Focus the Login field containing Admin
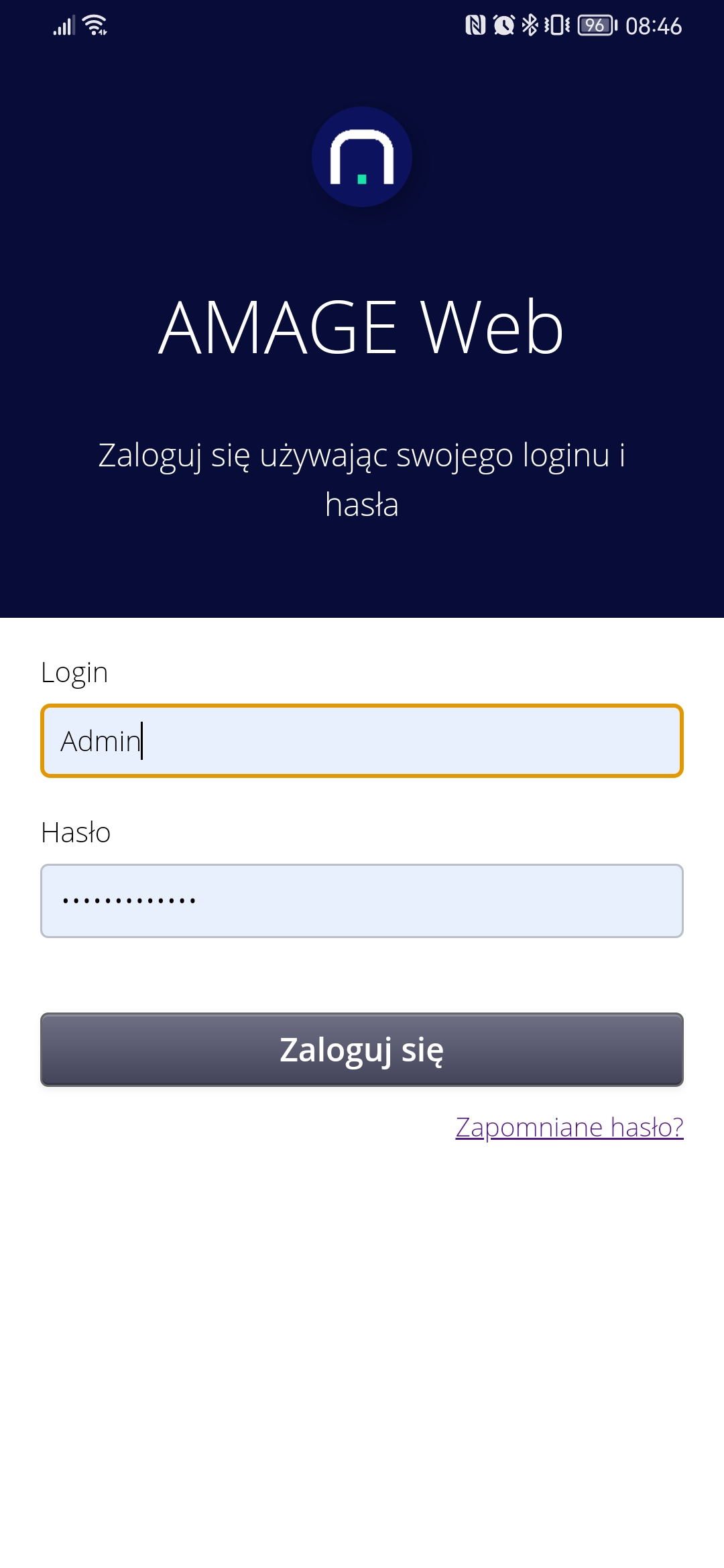 [x=362, y=741]
